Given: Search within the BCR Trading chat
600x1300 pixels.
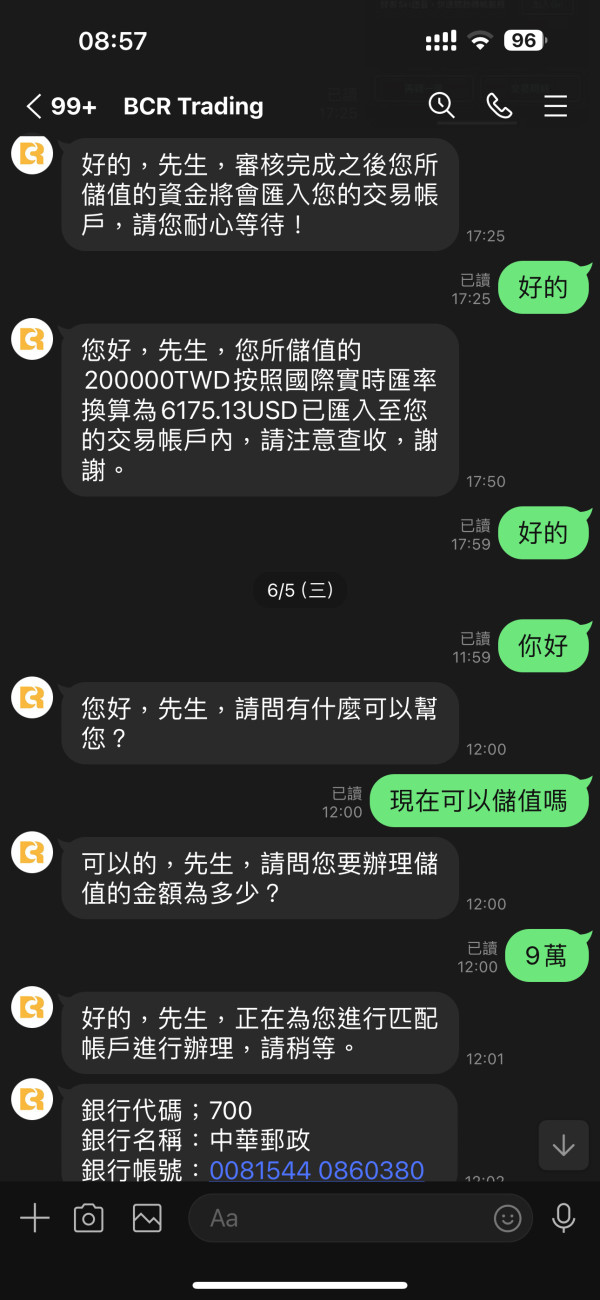Looking at the screenshot, I should point(441,105).
